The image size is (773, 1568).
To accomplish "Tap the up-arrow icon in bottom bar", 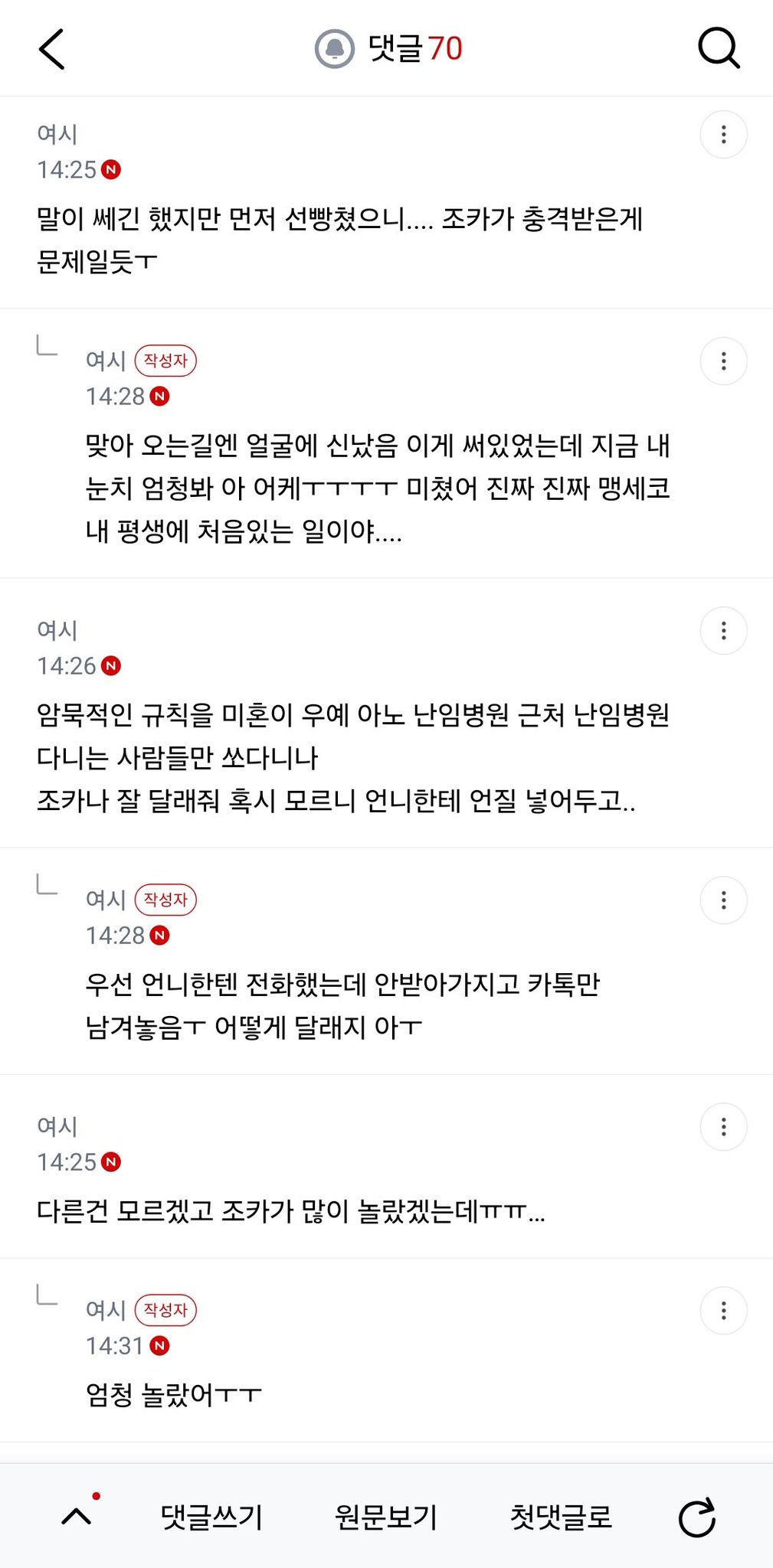I will point(77,1516).
